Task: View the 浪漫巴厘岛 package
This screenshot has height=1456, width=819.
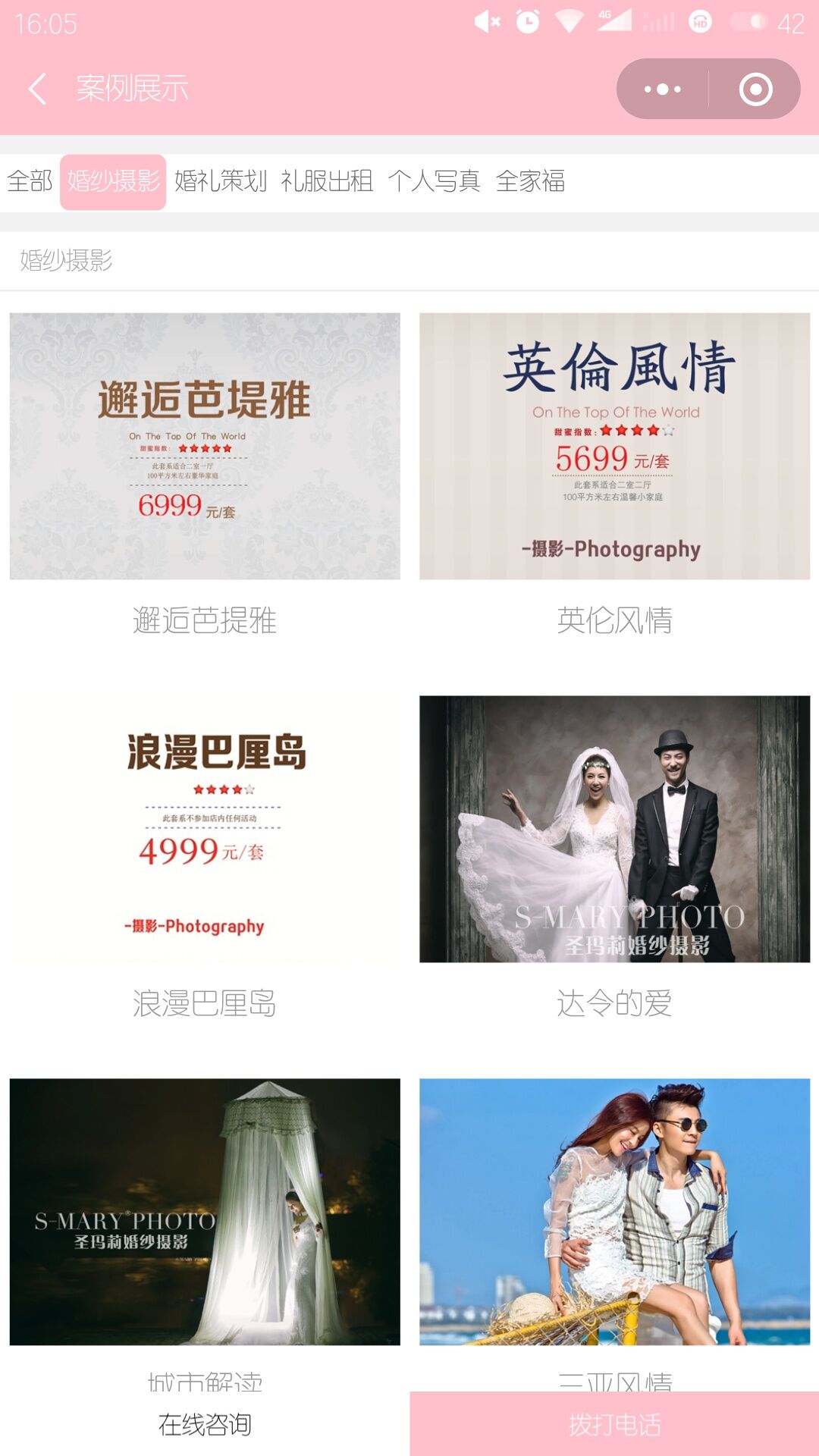Action: [205, 829]
